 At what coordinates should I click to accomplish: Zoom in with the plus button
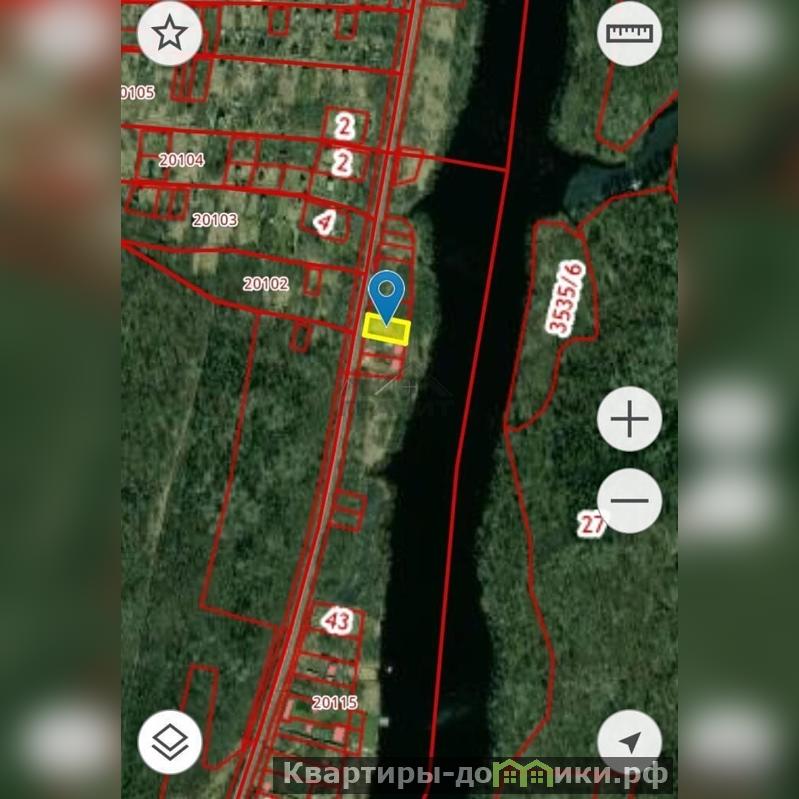click(x=629, y=418)
